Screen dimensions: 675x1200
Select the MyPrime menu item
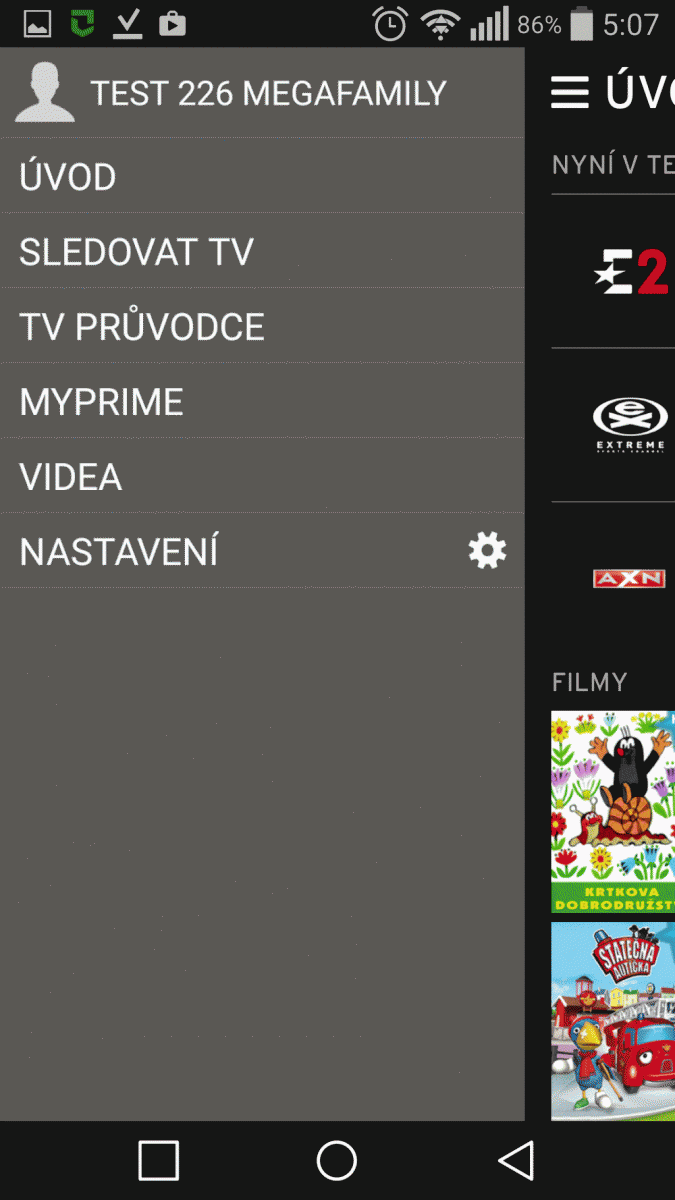[262, 402]
